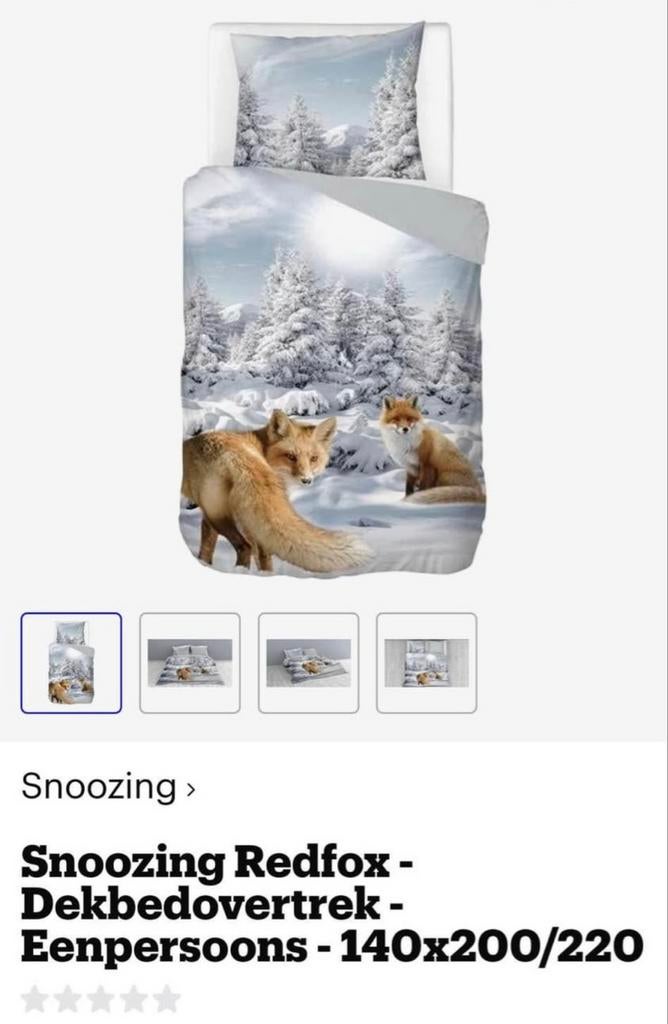
Task: Select the fourth thumbnail showing the bedroom
Action: (426, 663)
